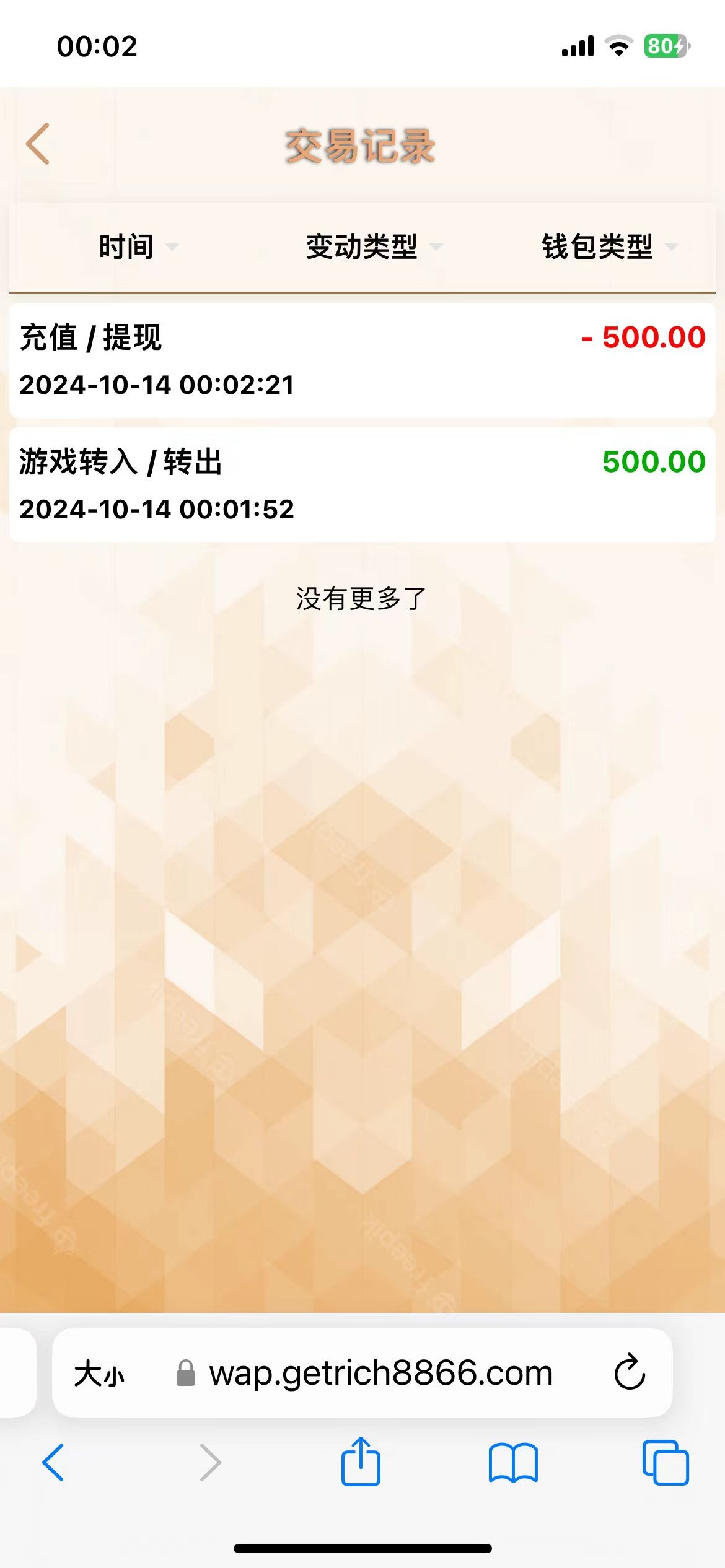
Task: Show all open Safari tabs
Action: point(666,1463)
